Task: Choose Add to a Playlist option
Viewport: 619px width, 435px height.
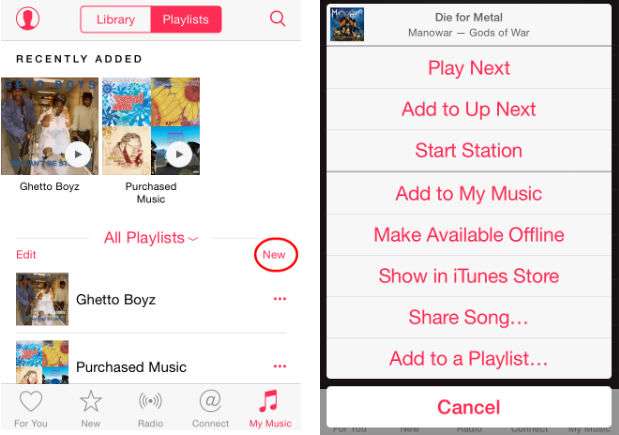Action: [468, 358]
